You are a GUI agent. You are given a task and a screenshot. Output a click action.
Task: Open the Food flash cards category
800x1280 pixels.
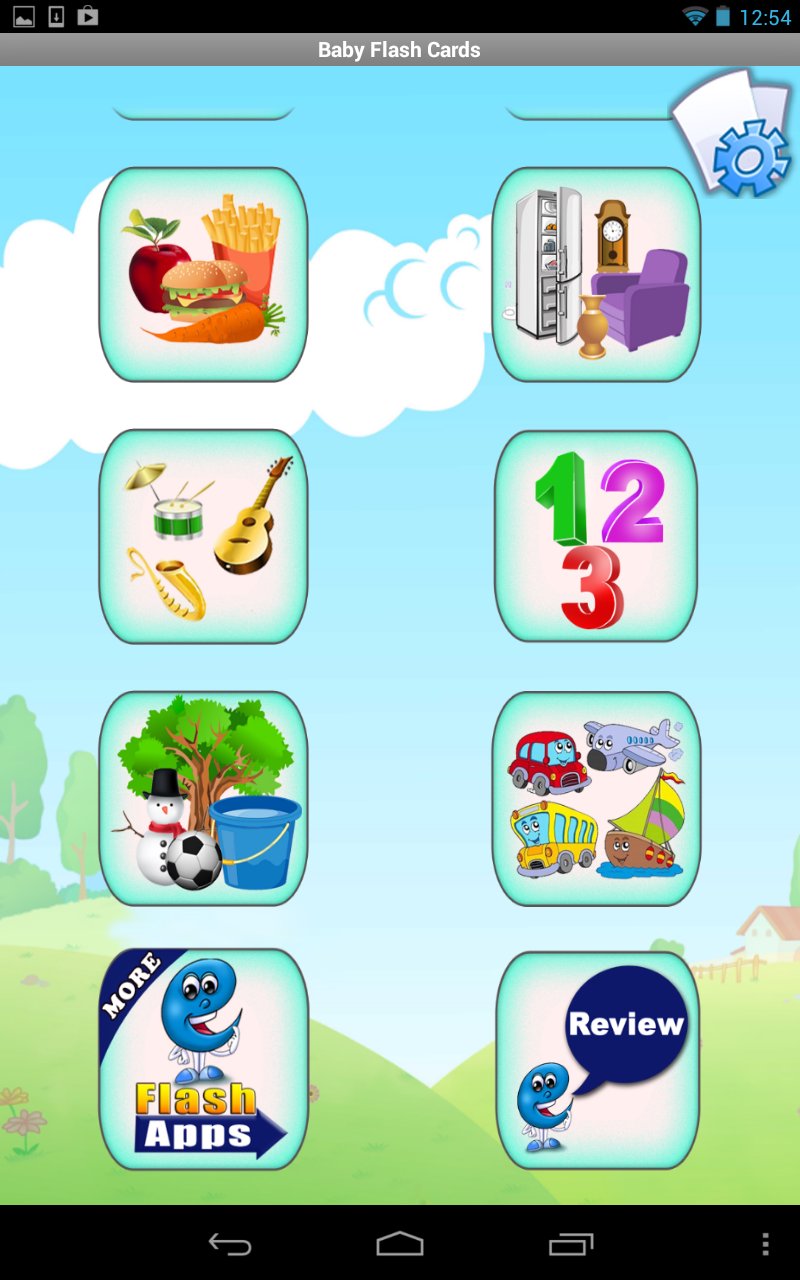pos(202,274)
